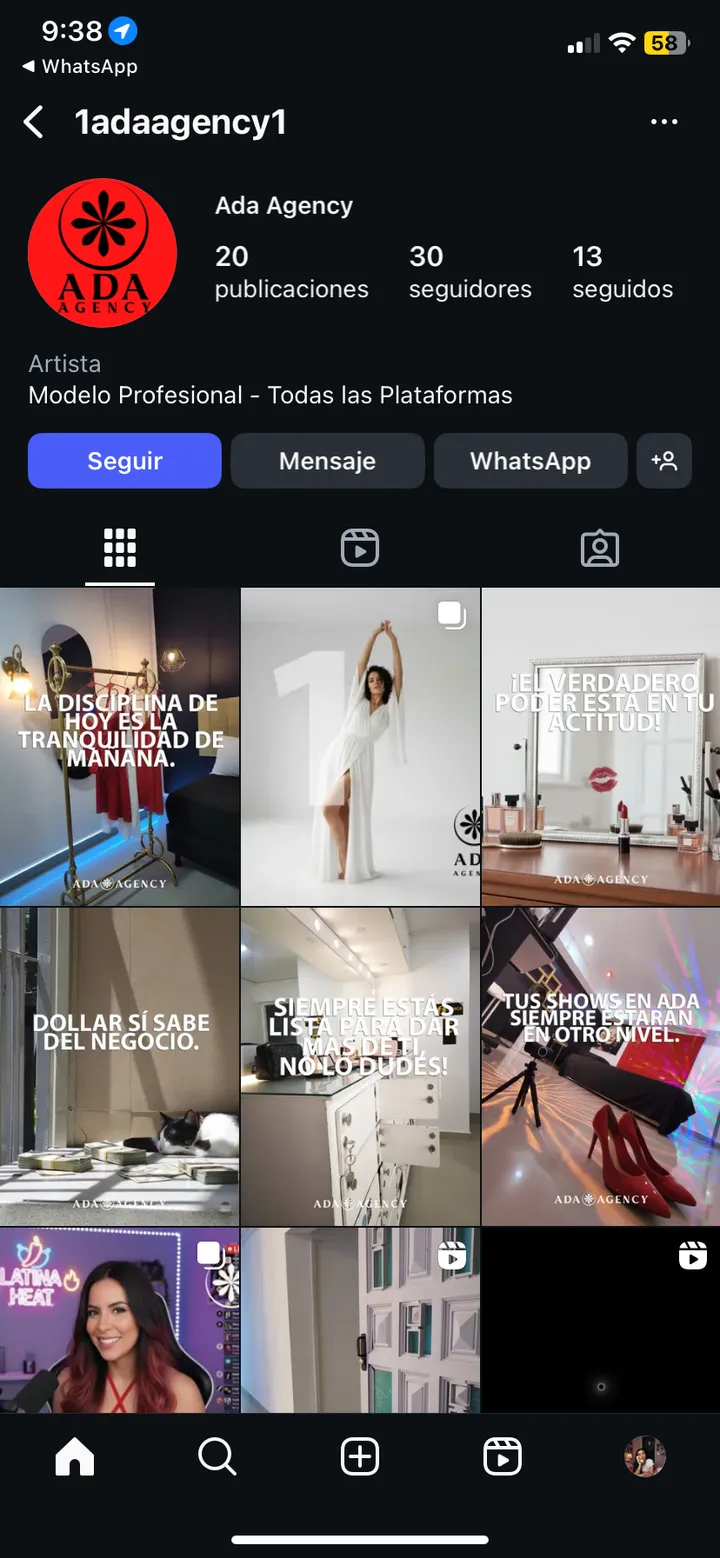Go to the Home feed tab
This screenshot has width=720, height=1558.
(74, 1457)
